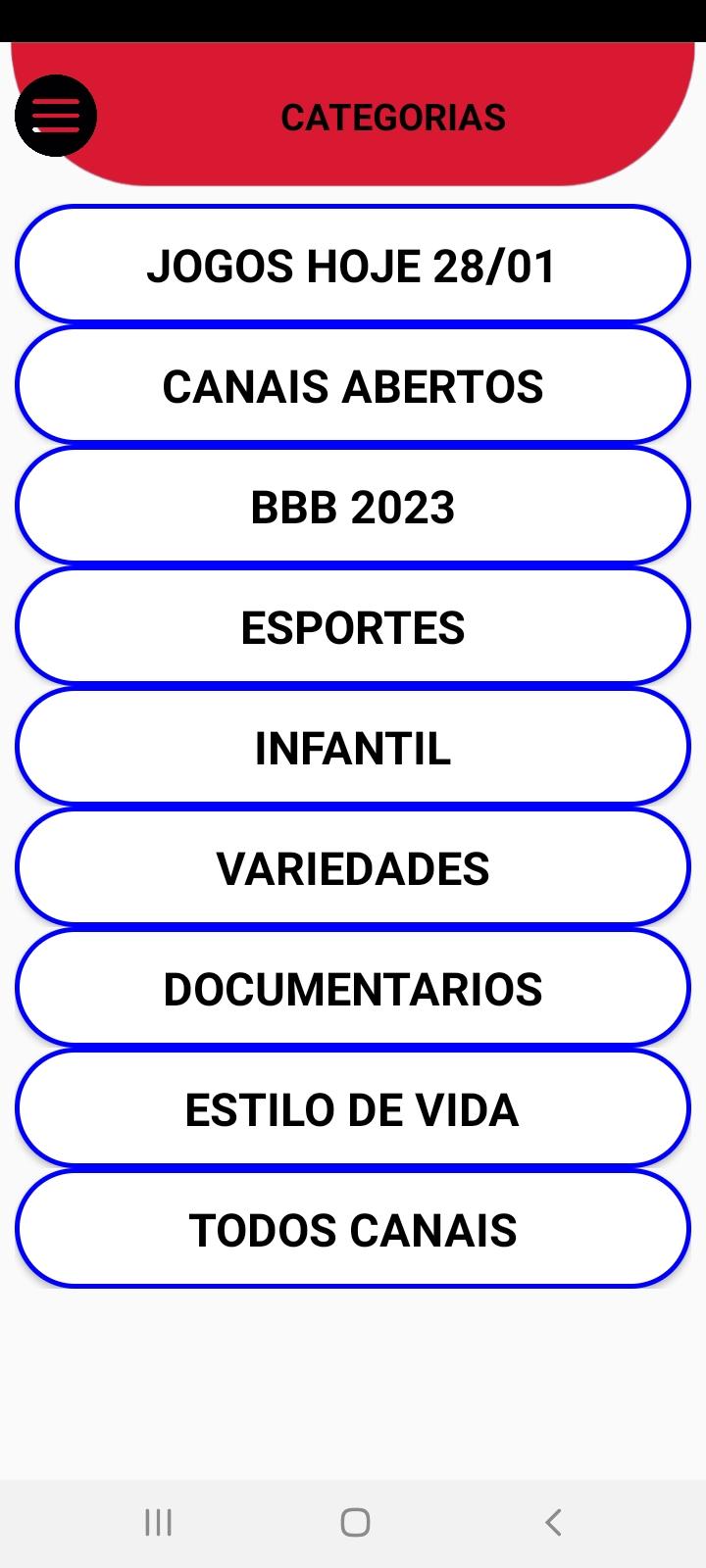Go to ESPORTES channels

pyautogui.click(x=353, y=627)
